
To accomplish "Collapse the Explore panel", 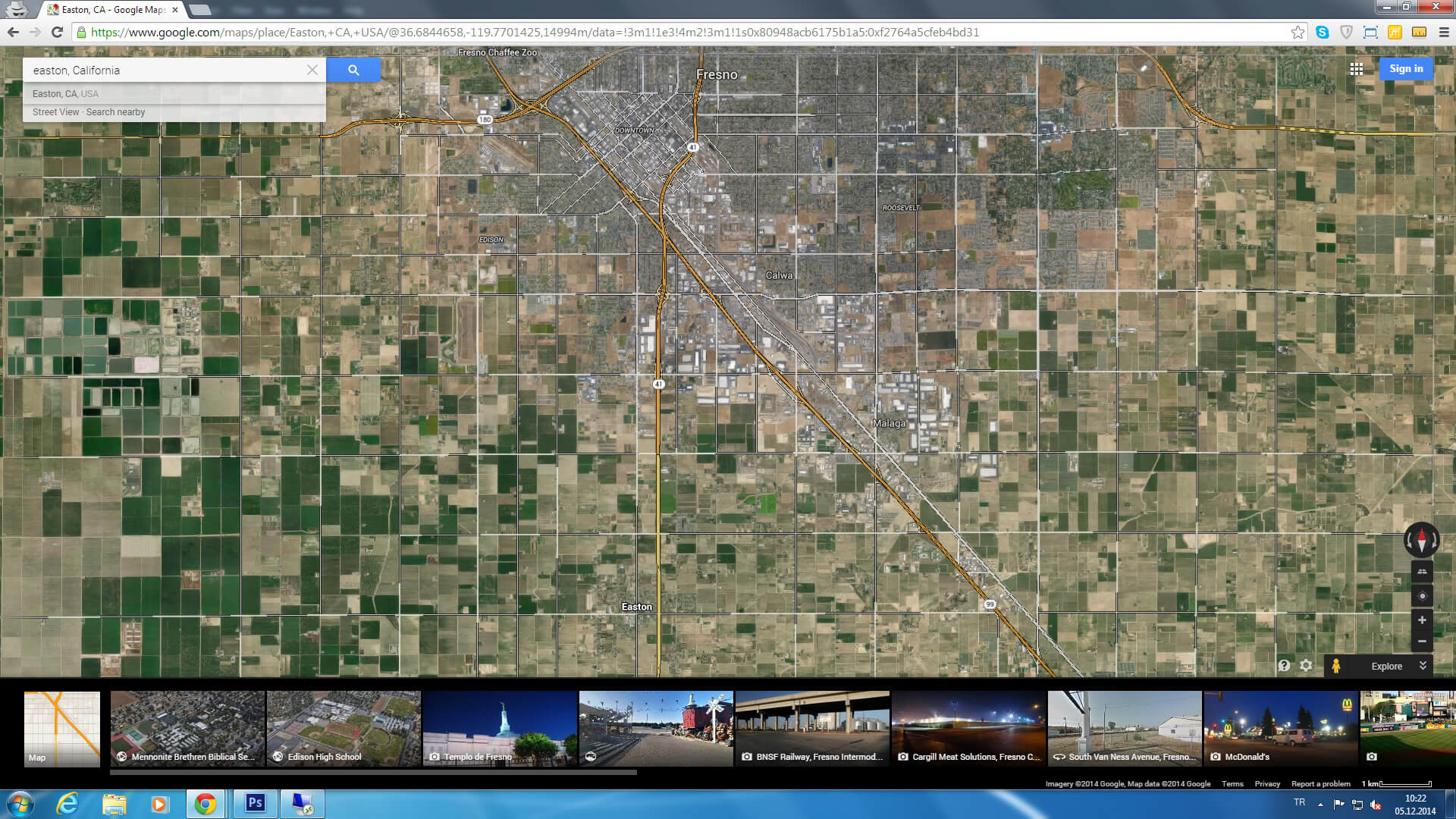I will (x=1423, y=666).
